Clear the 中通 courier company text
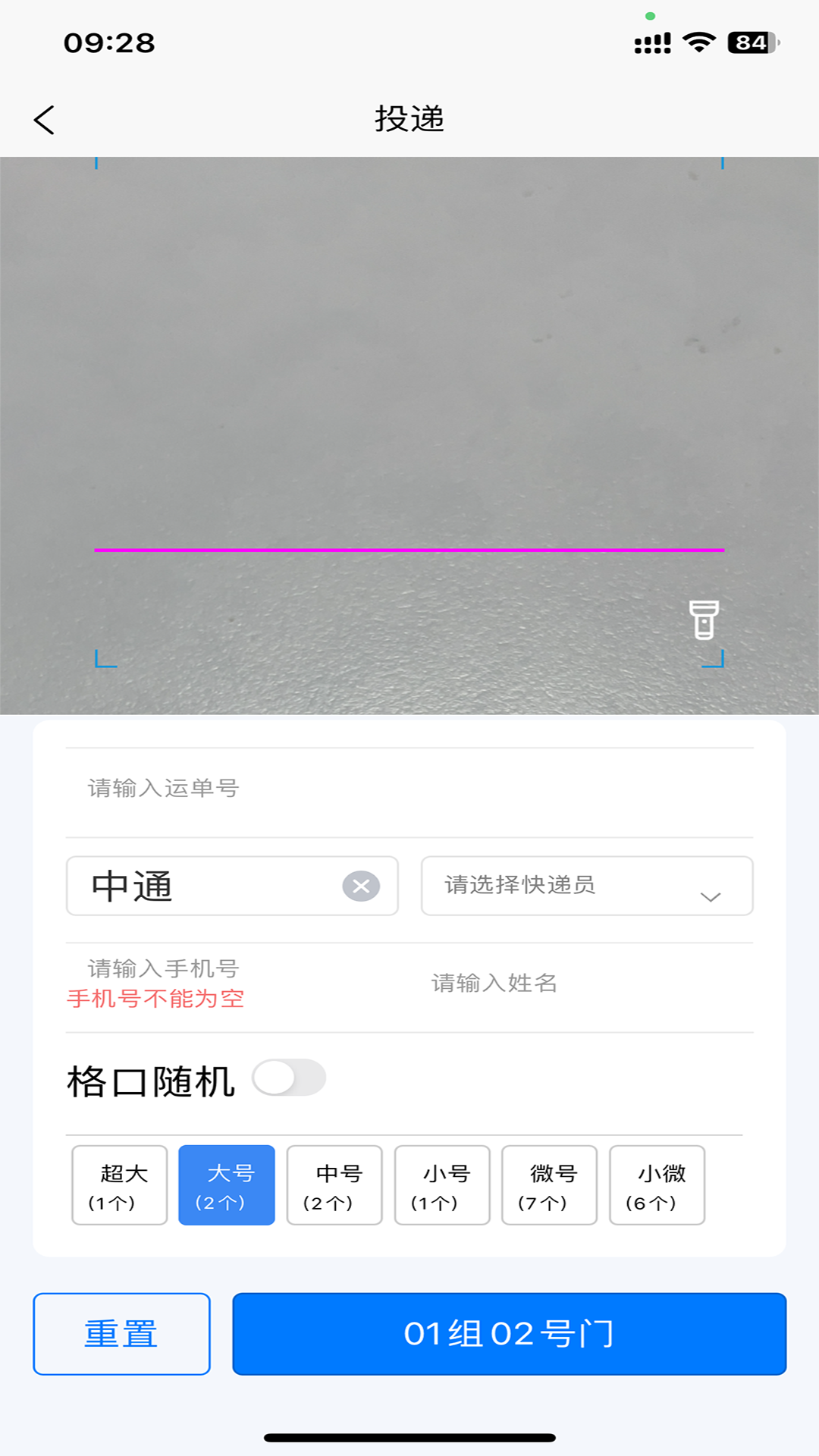 click(359, 886)
